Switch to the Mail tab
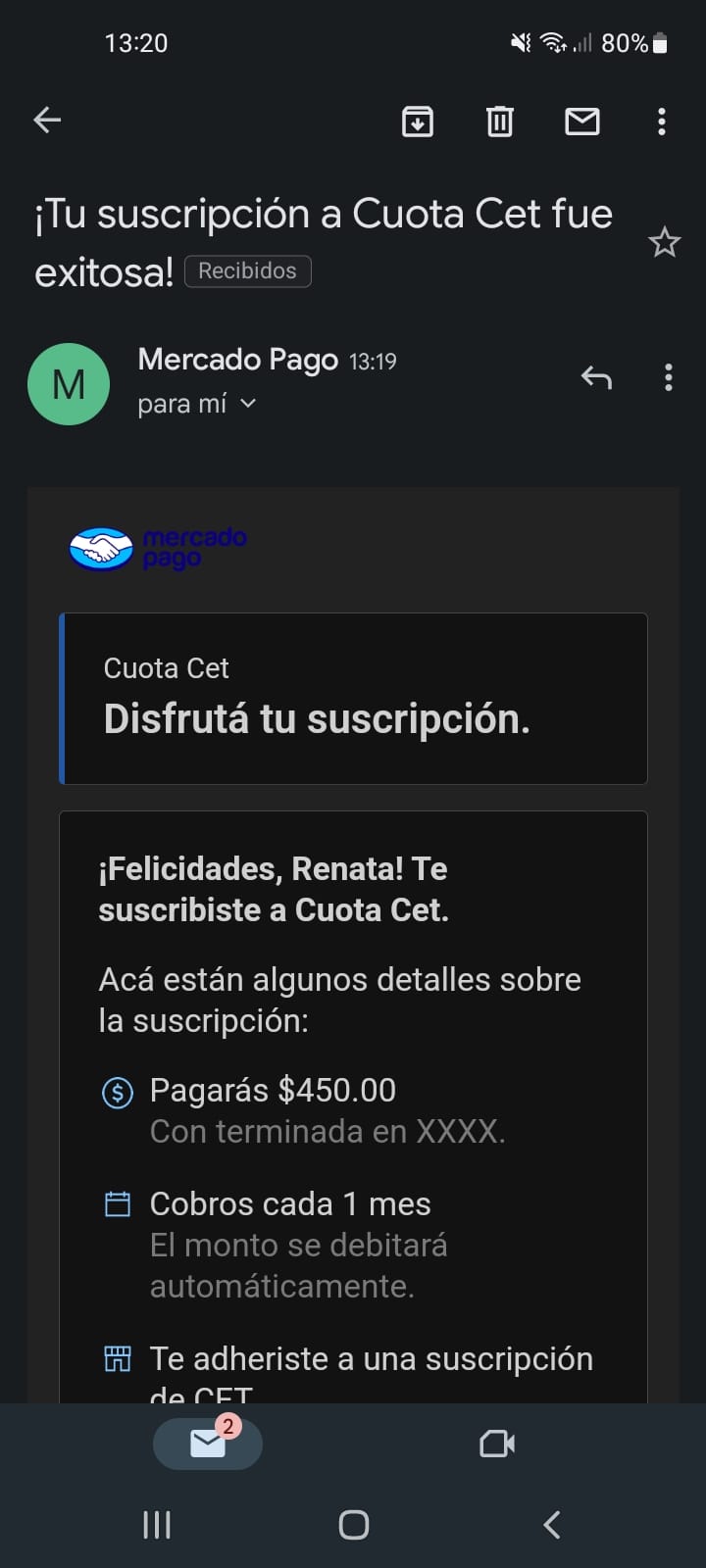This screenshot has width=706, height=1568. [208, 1444]
